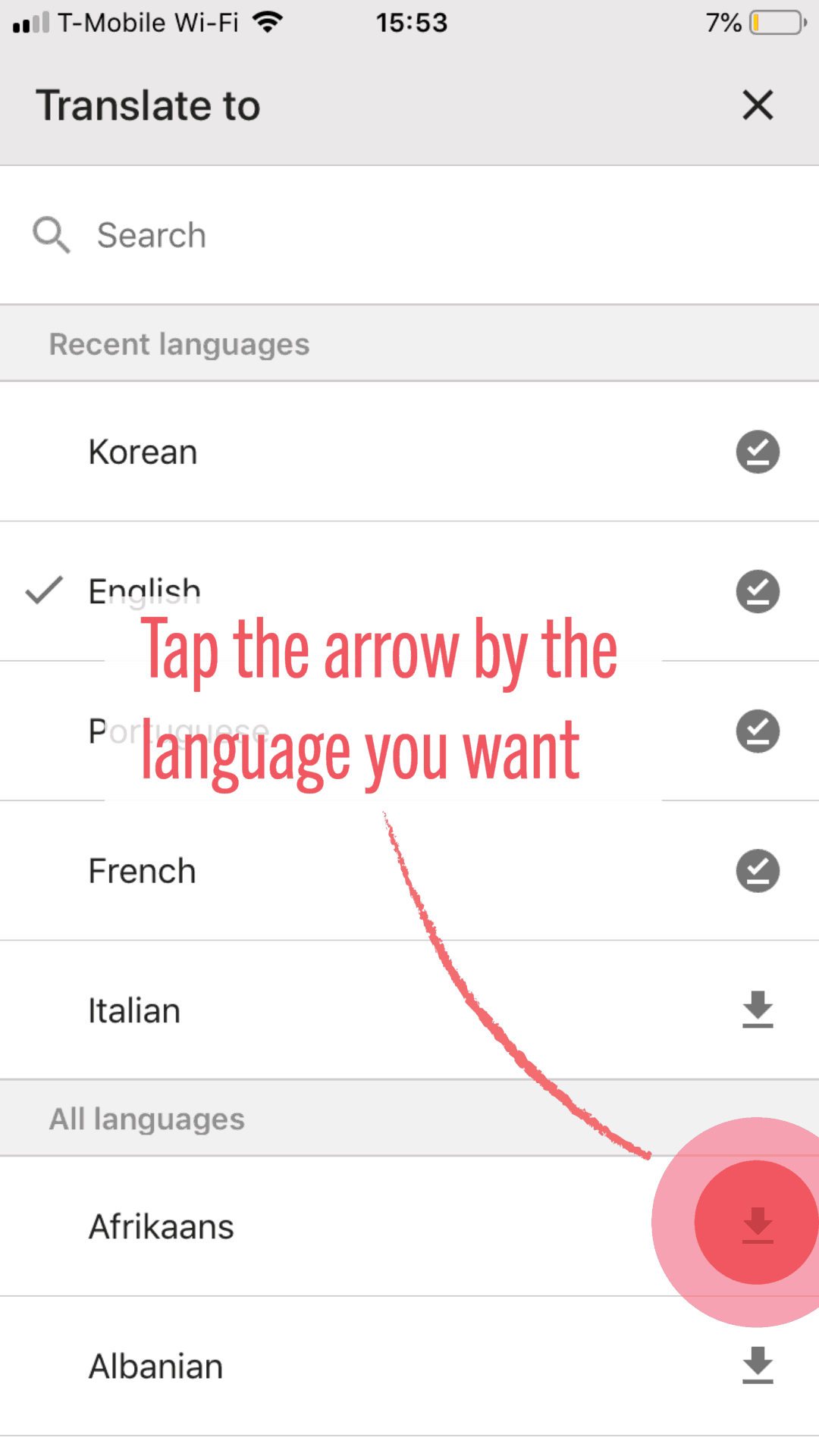Tap the downloaded icon beside Korean

(x=758, y=452)
